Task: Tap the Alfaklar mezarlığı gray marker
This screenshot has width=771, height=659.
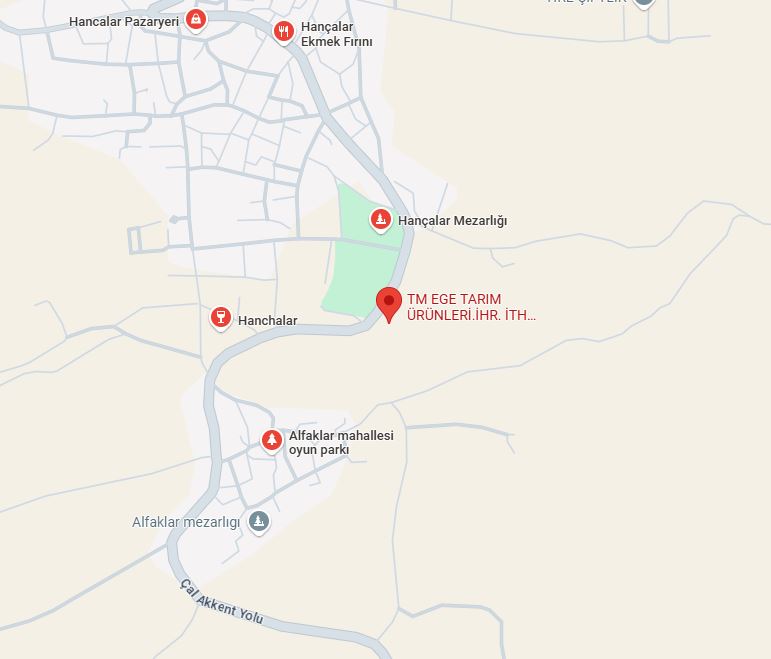Action: pos(259,520)
